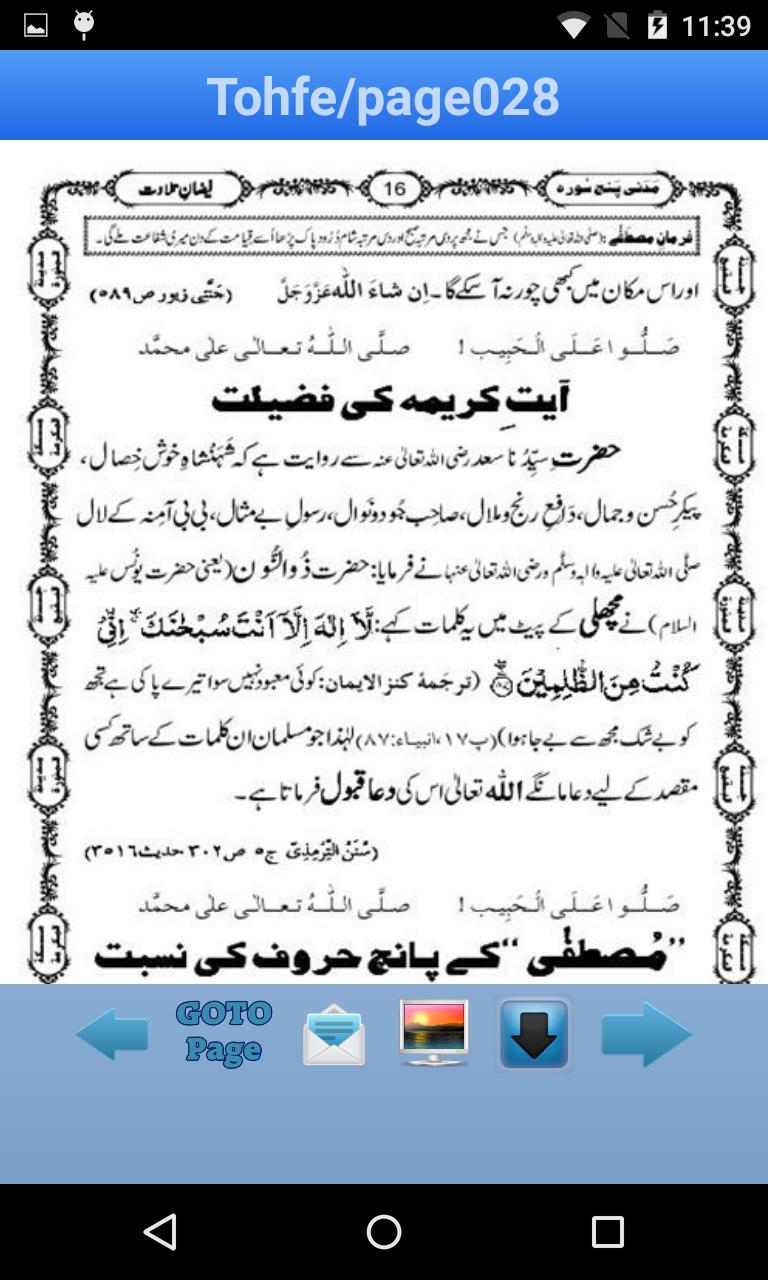This screenshot has width=768, height=1280.
Task: Select the book page image
Action: click(384, 560)
